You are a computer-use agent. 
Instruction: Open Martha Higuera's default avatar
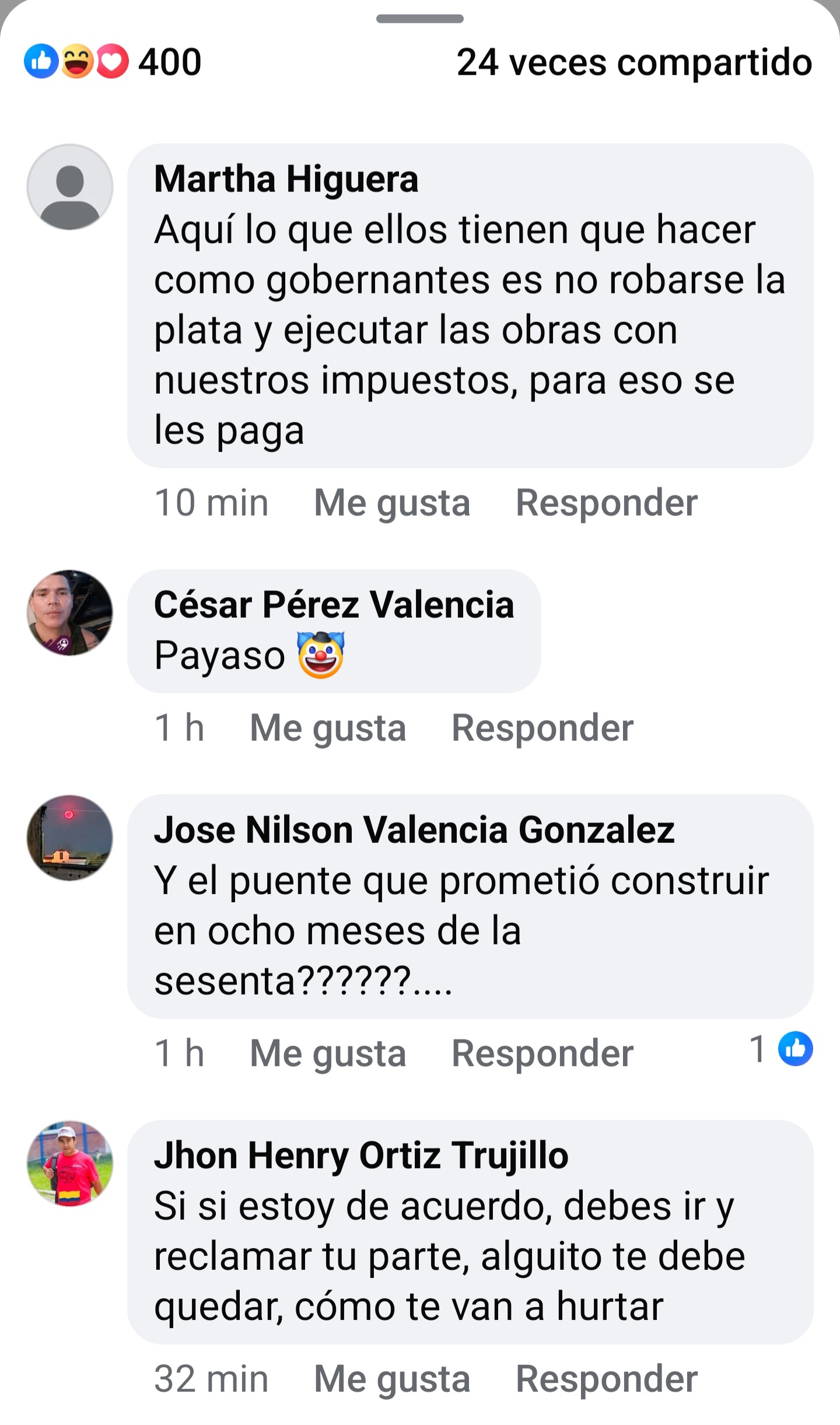point(70,187)
